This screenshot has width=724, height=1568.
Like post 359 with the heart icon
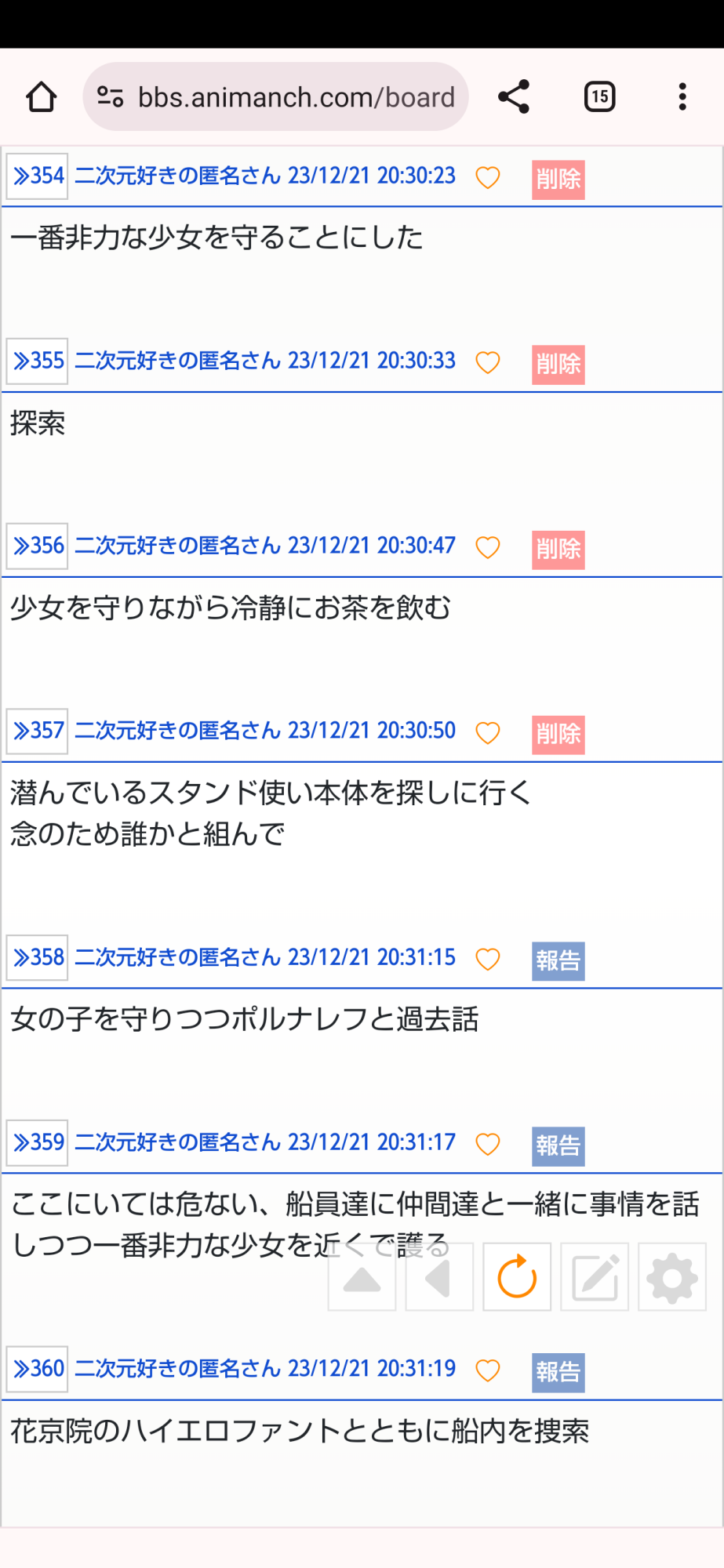point(488,1144)
